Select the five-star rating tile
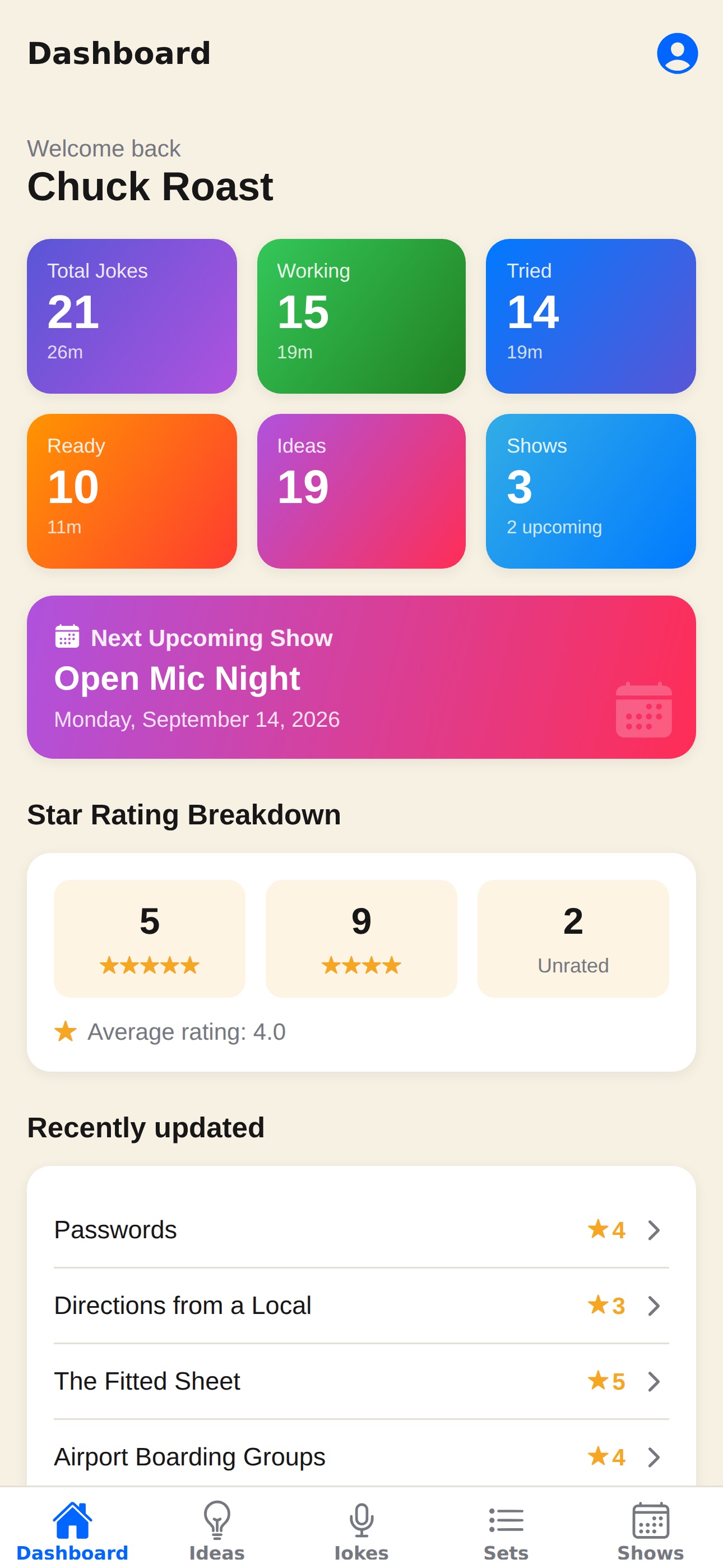This screenshot has height=1568, width=723. (x=150, y=938)
